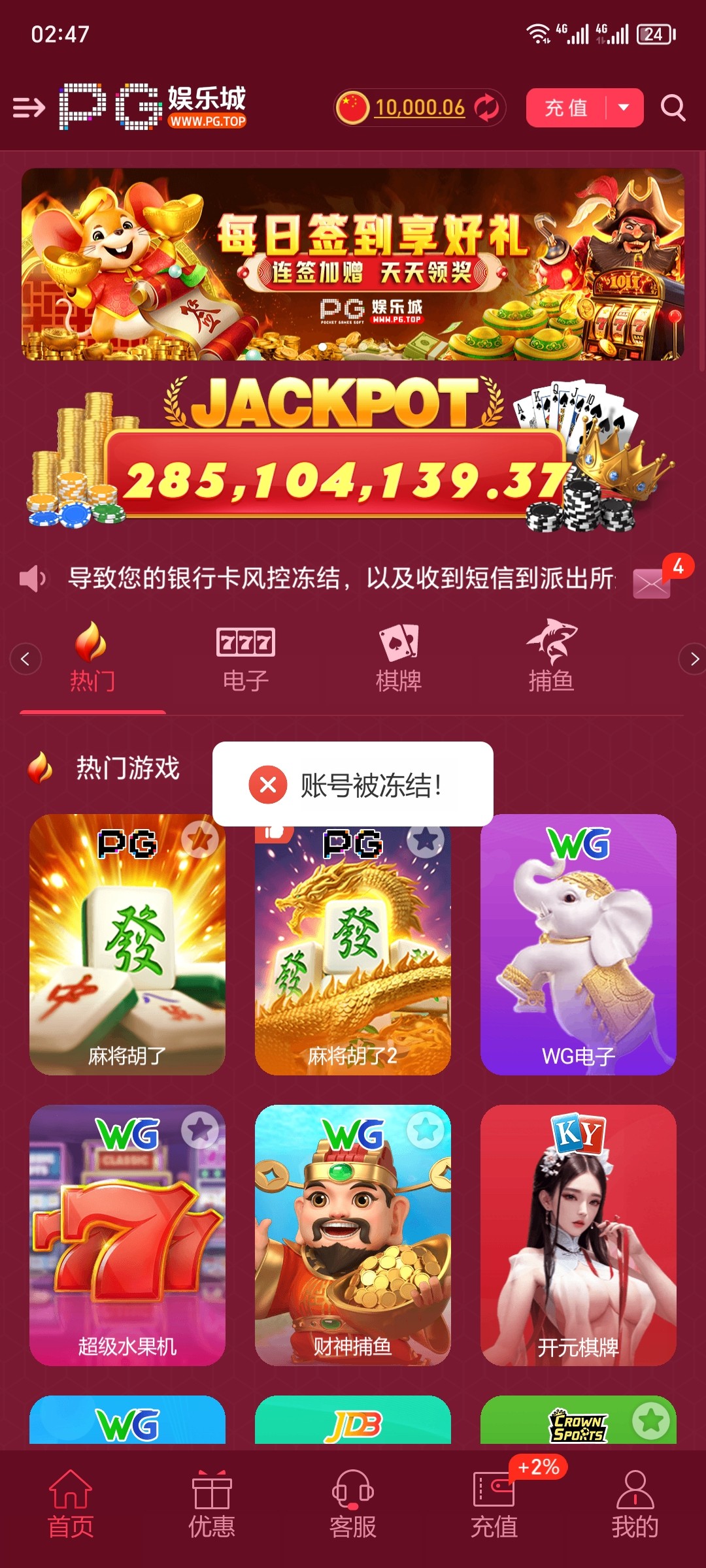Screen dimensions: 706x1568
Task: Open the envelope messages icon
Action: point(652,582)
